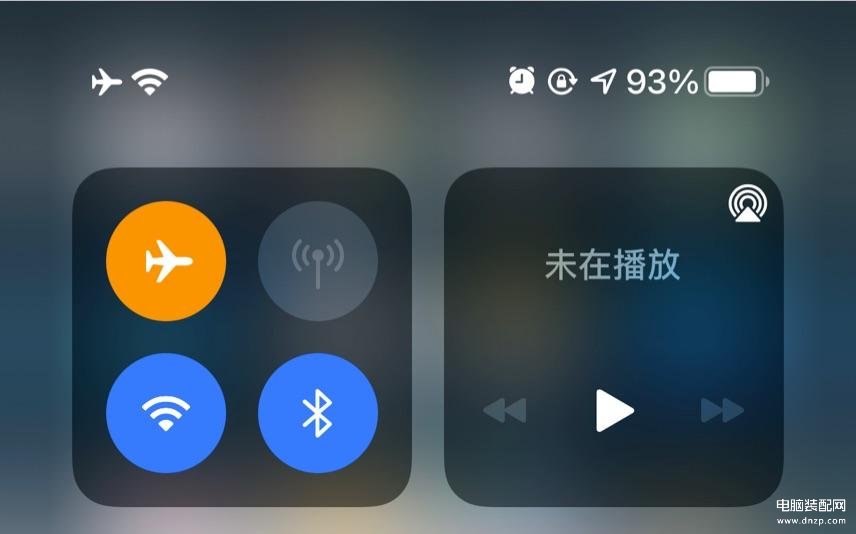Skip forward to next track
This screenshot has height=534, width=856.
pos(722,410)
